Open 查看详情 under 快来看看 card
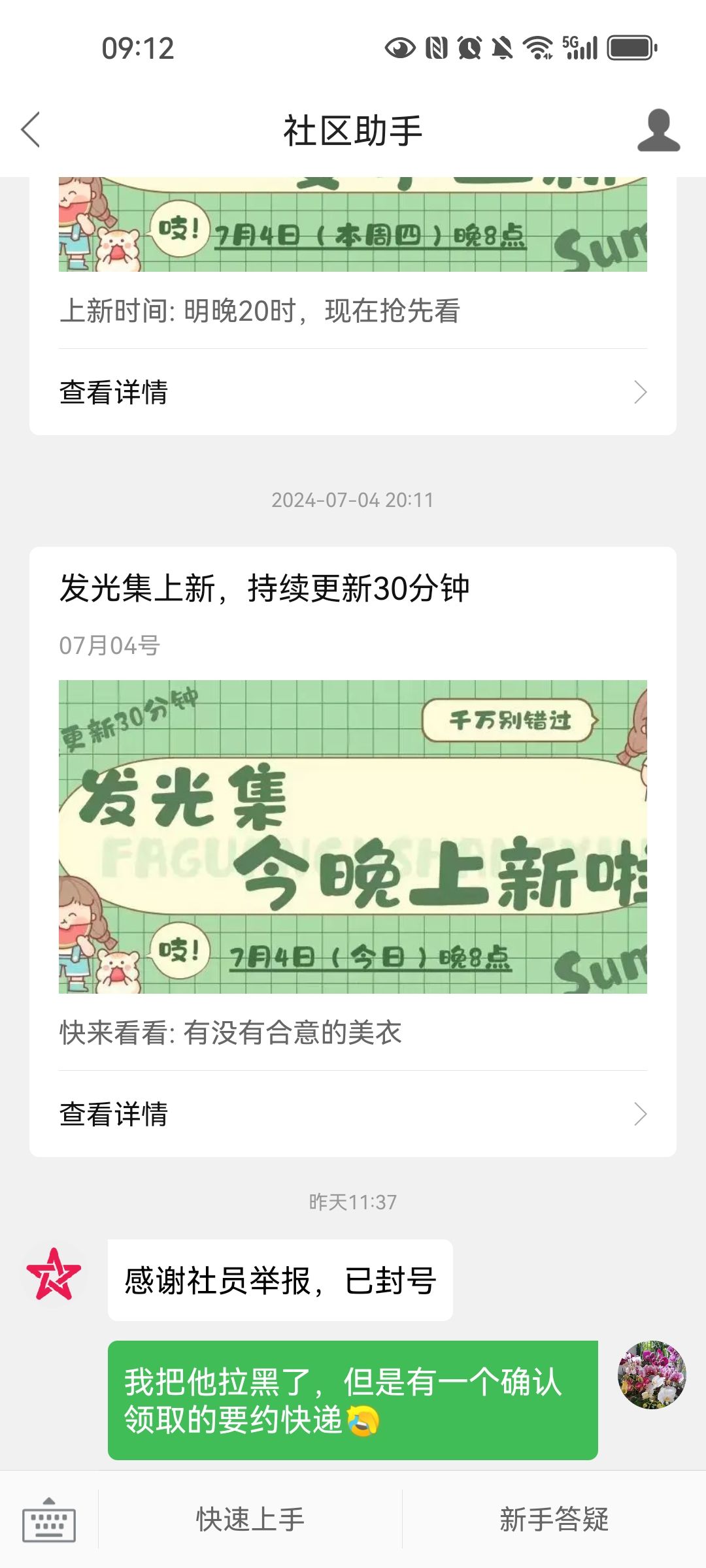This screenshot has height=1568, width=706. 353,1113
